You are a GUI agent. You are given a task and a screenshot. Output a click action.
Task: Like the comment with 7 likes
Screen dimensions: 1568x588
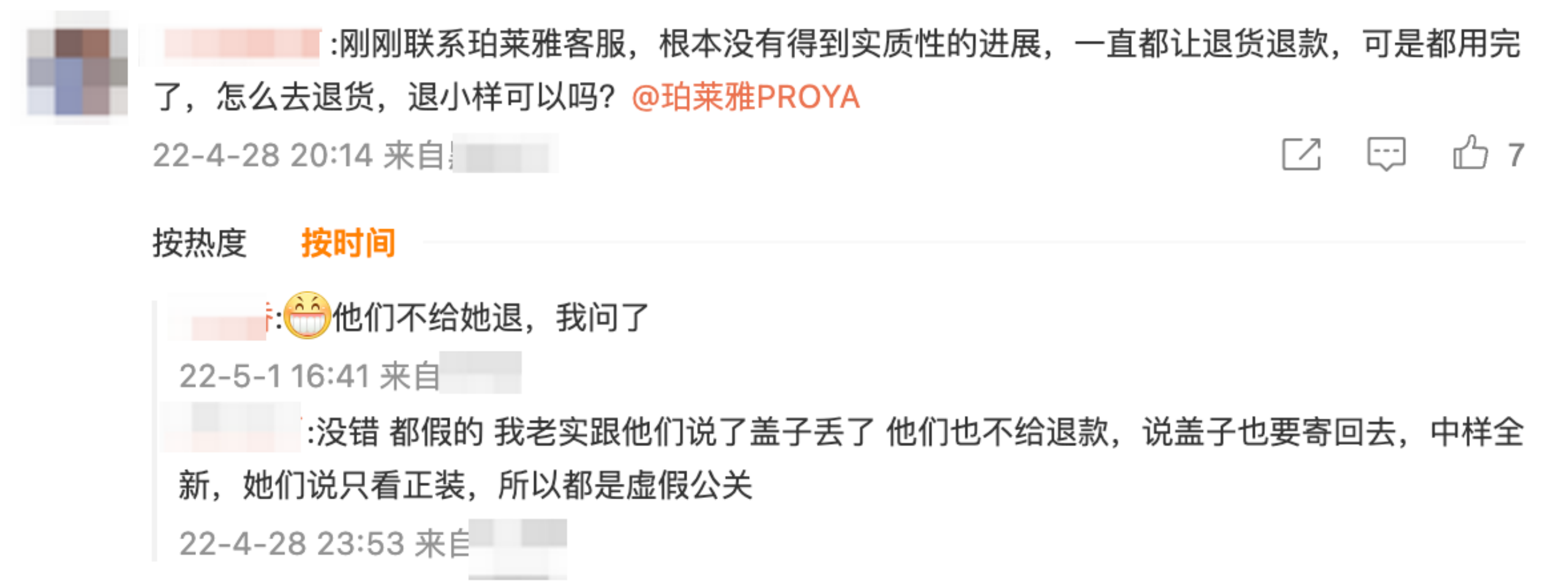pos(1470,153)
